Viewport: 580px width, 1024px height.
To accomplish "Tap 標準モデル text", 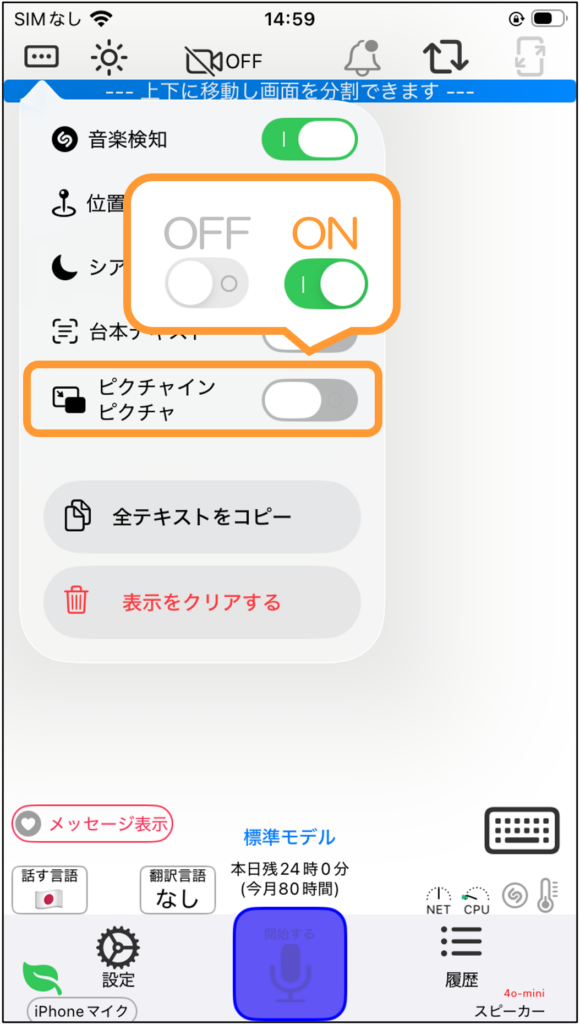I will [x=289, y=837].
